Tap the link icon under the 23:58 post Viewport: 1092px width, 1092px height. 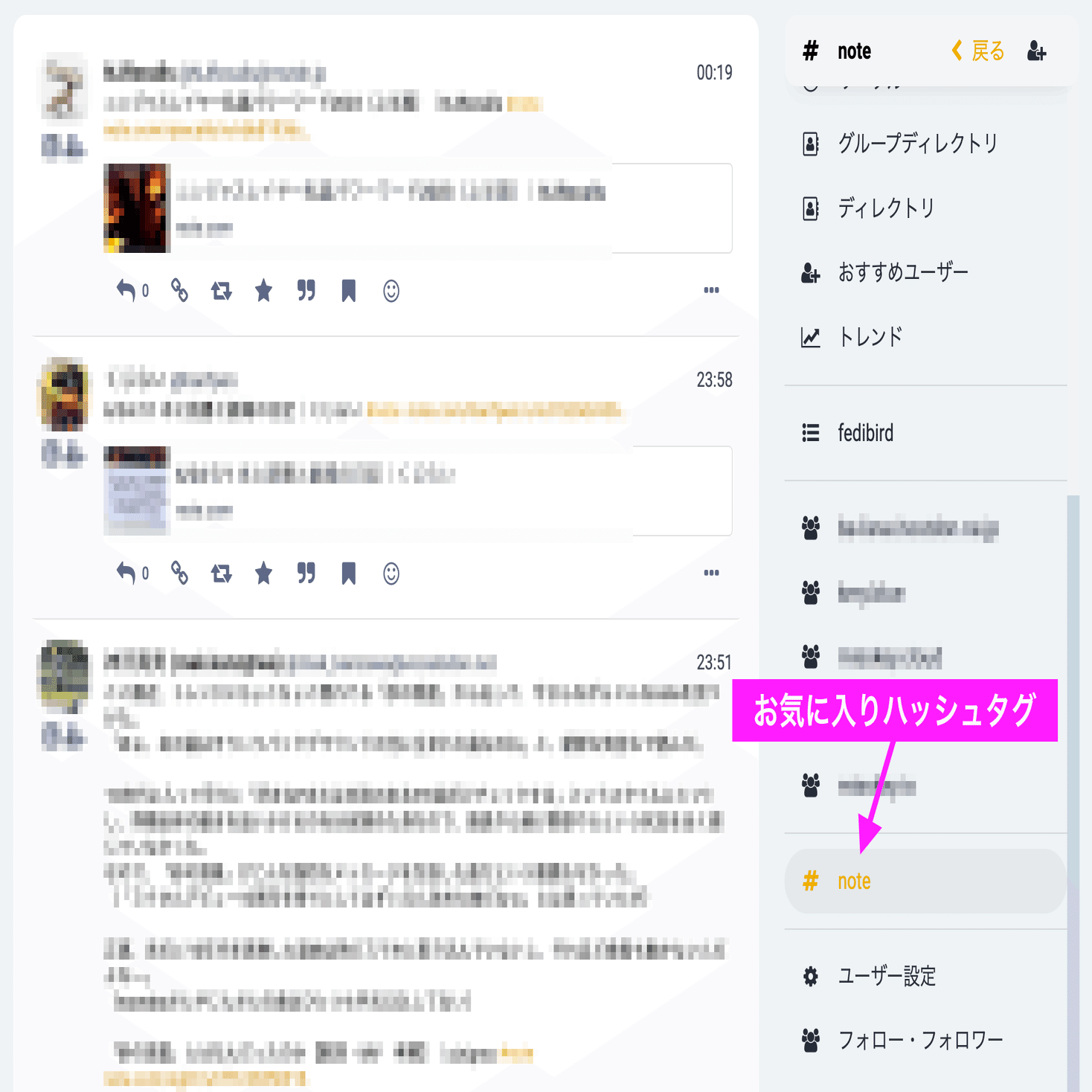pos(179,574)
